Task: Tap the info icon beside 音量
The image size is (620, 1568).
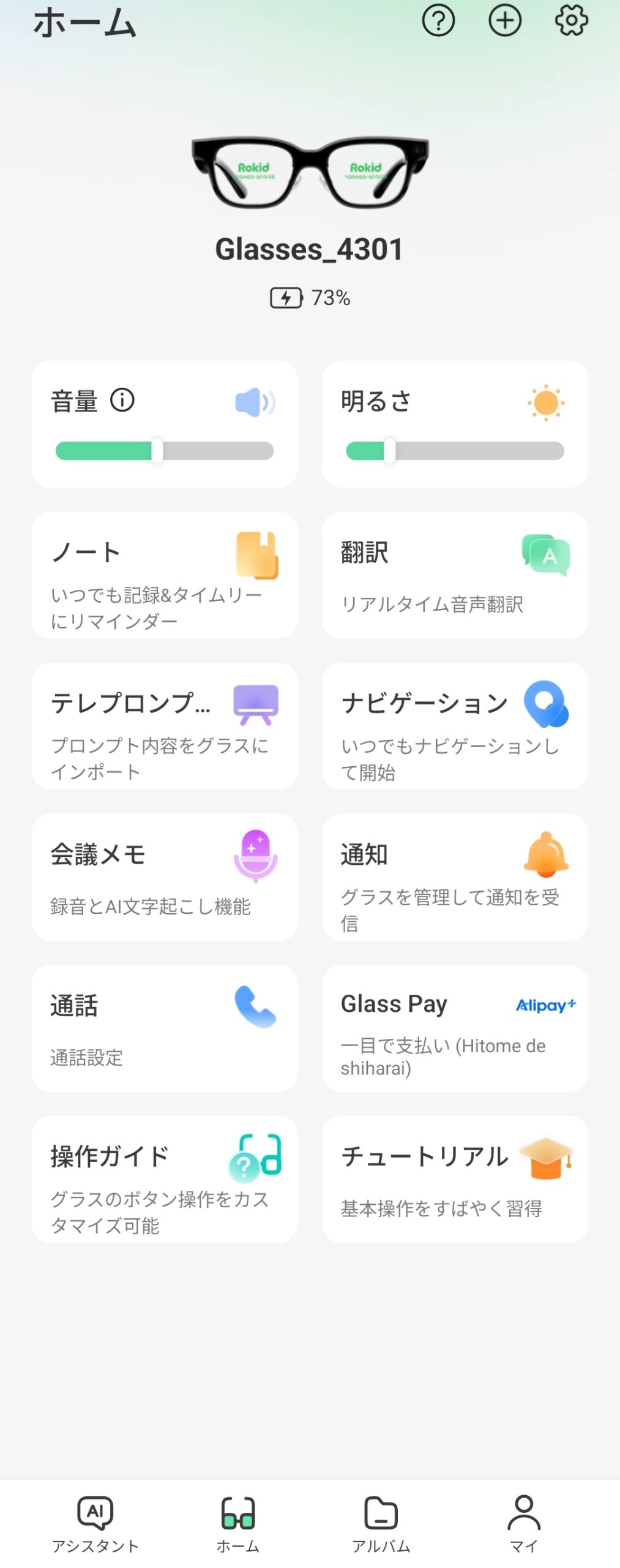Action: [122, 401]
